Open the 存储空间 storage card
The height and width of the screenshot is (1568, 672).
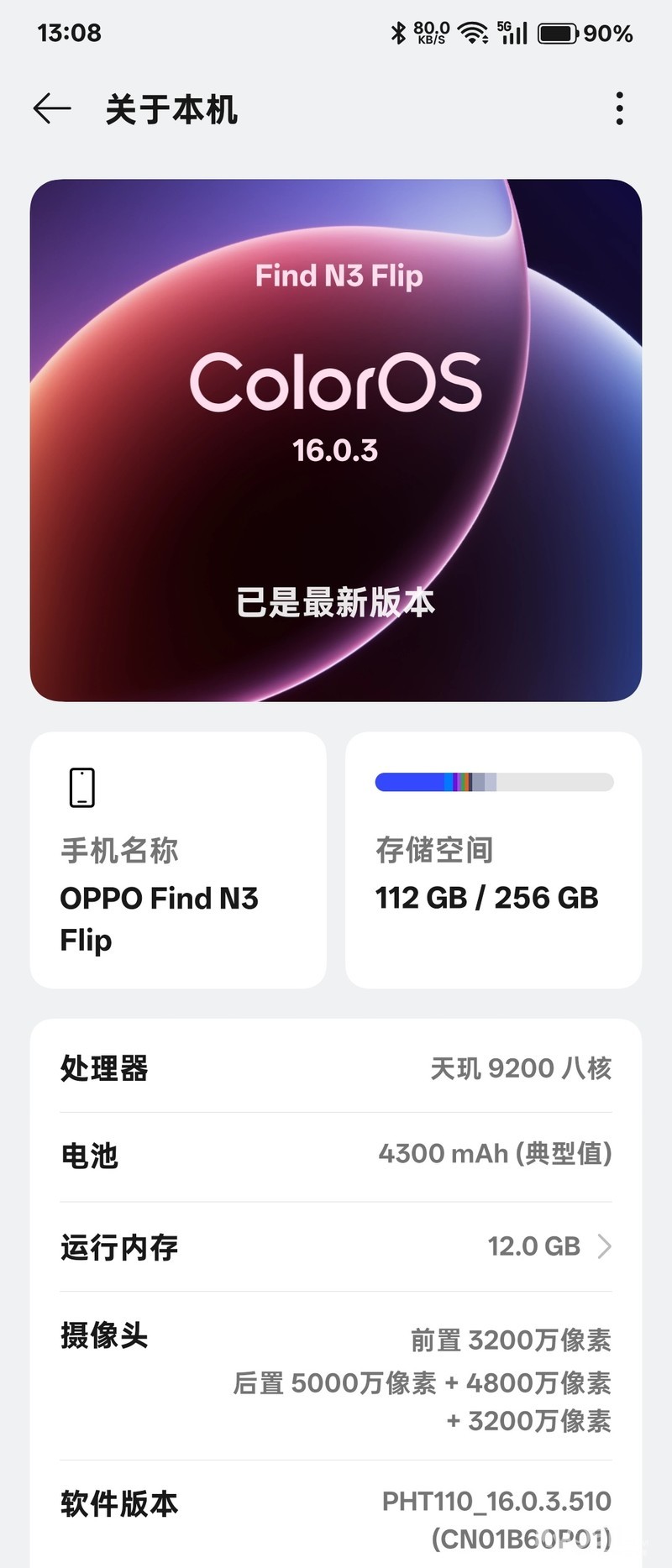(x=493, y=859)
